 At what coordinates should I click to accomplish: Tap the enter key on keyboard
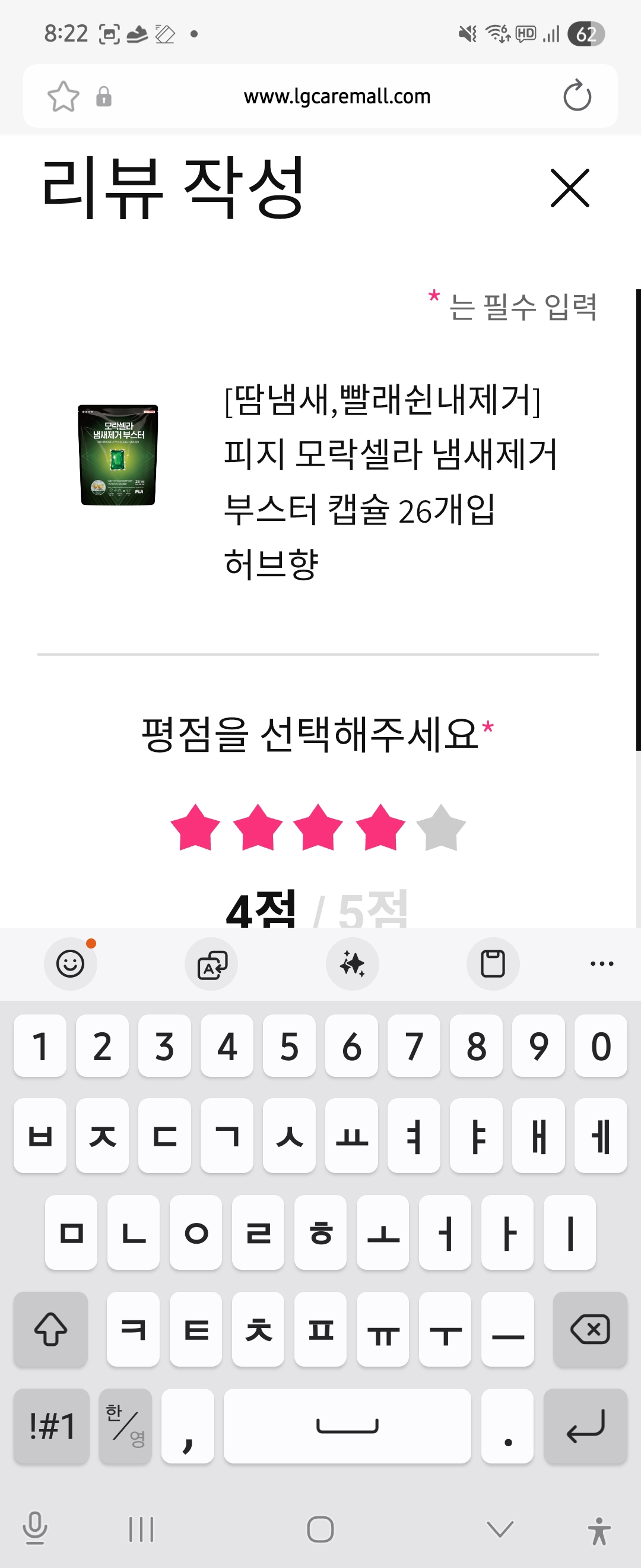pos(585,1425)
